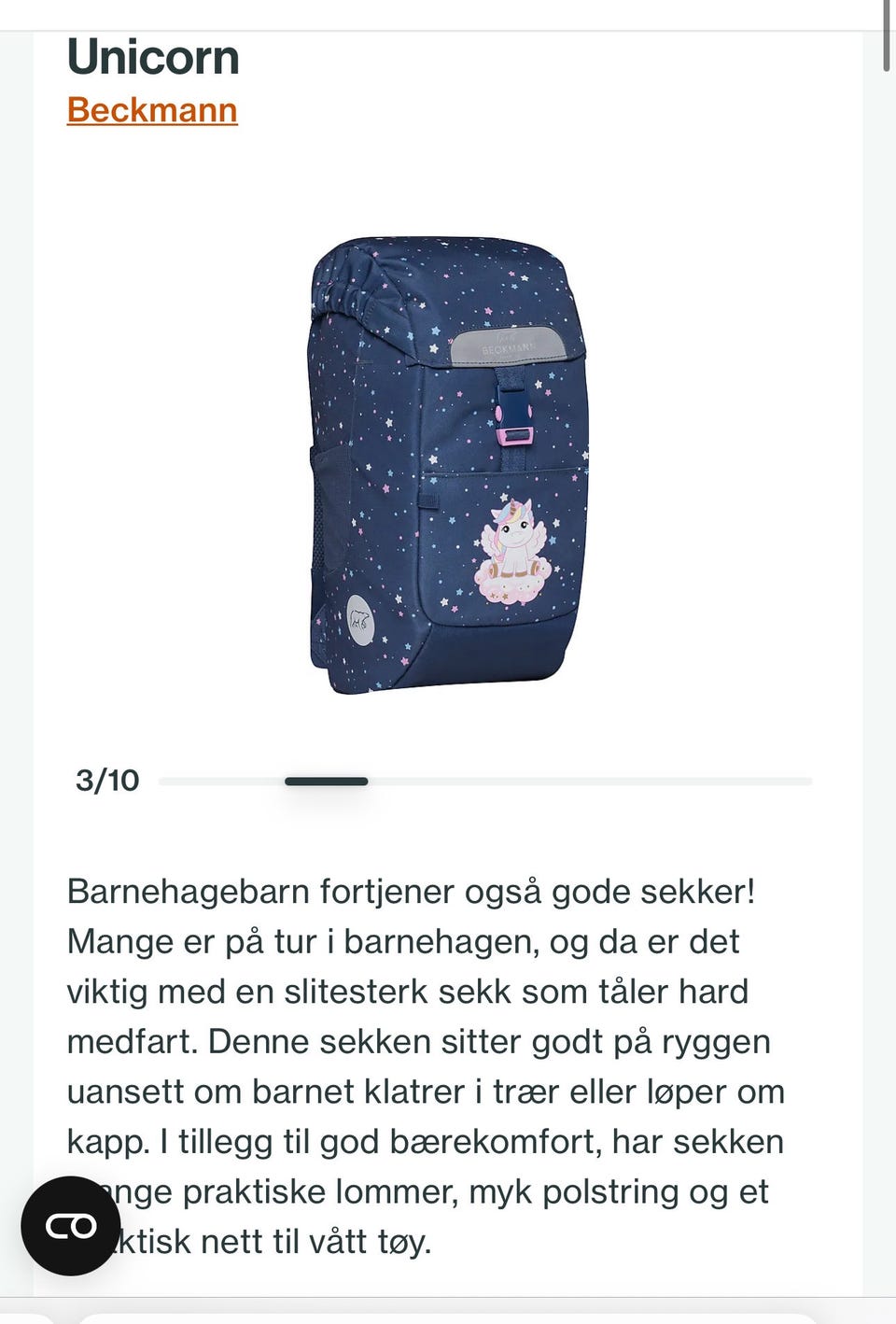
Task: Select the reflective Beckmann patch on the flap
Action: (x=510, y=345)
